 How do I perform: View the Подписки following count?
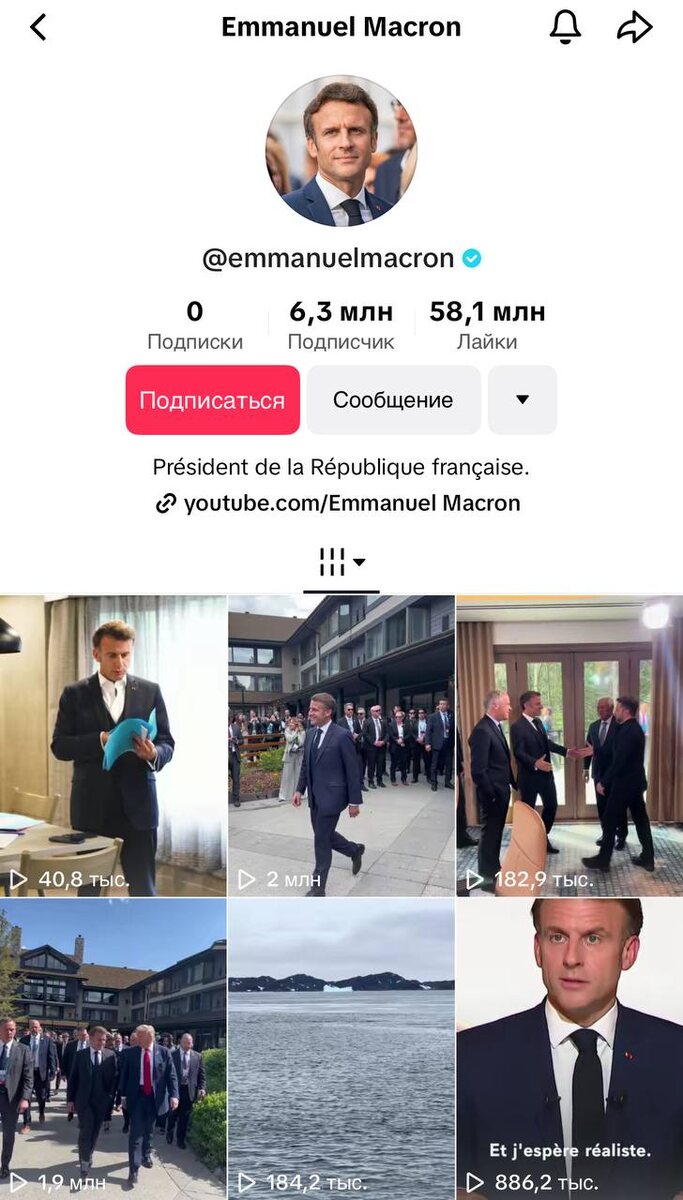coord(195,326)
